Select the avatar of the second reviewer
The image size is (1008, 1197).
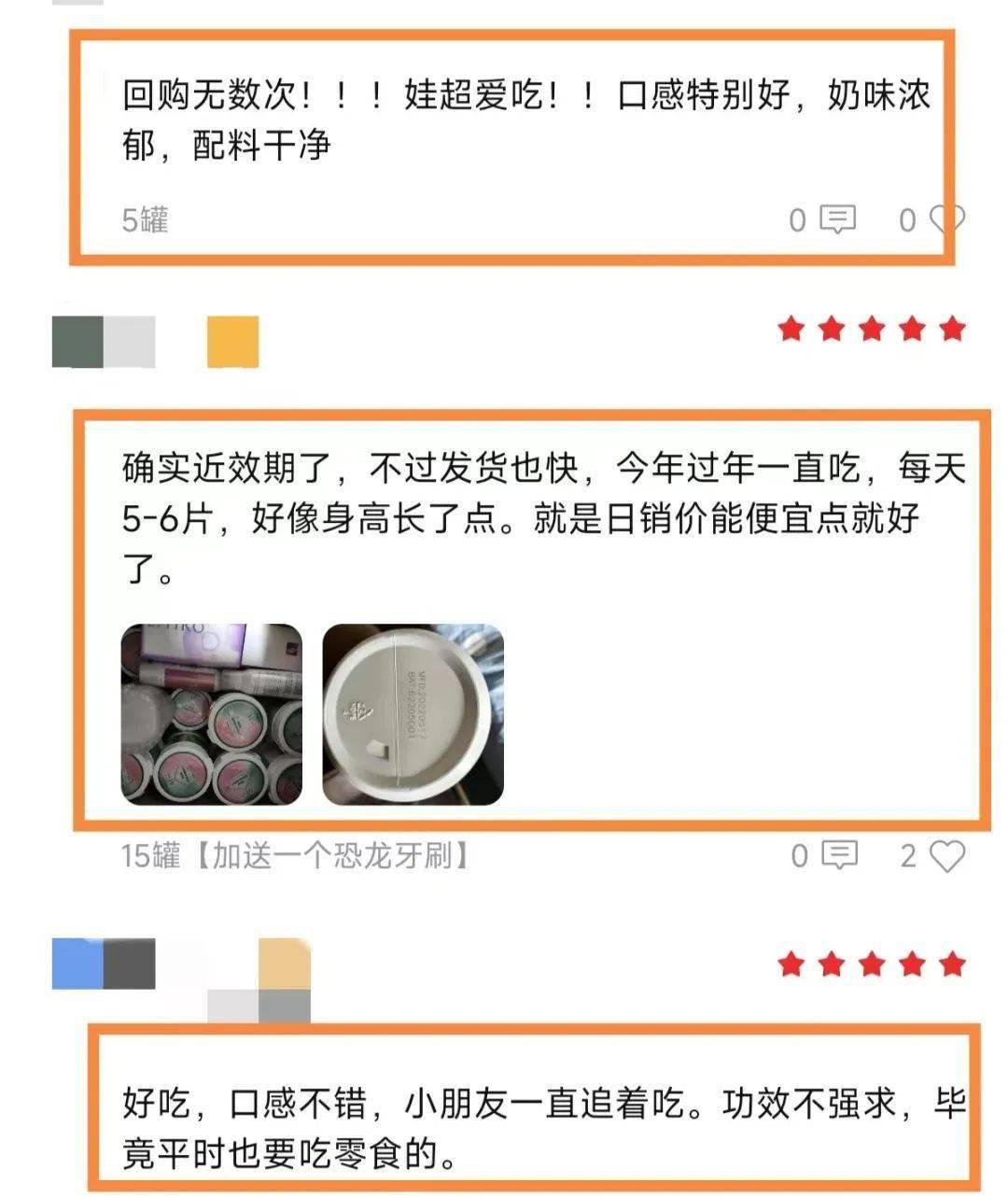78,341
